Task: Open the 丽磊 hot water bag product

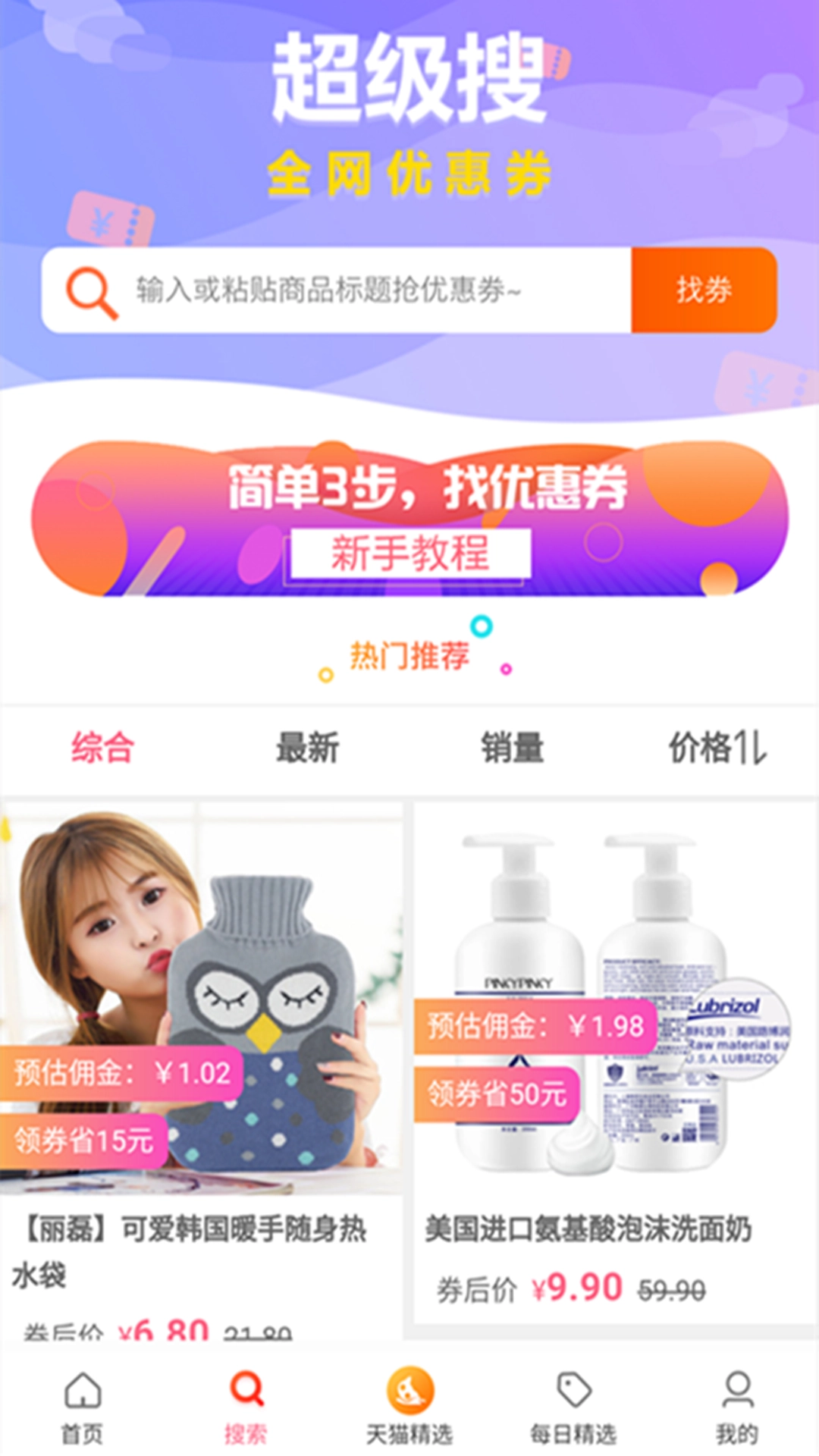Action: [x=201, y=1062]
